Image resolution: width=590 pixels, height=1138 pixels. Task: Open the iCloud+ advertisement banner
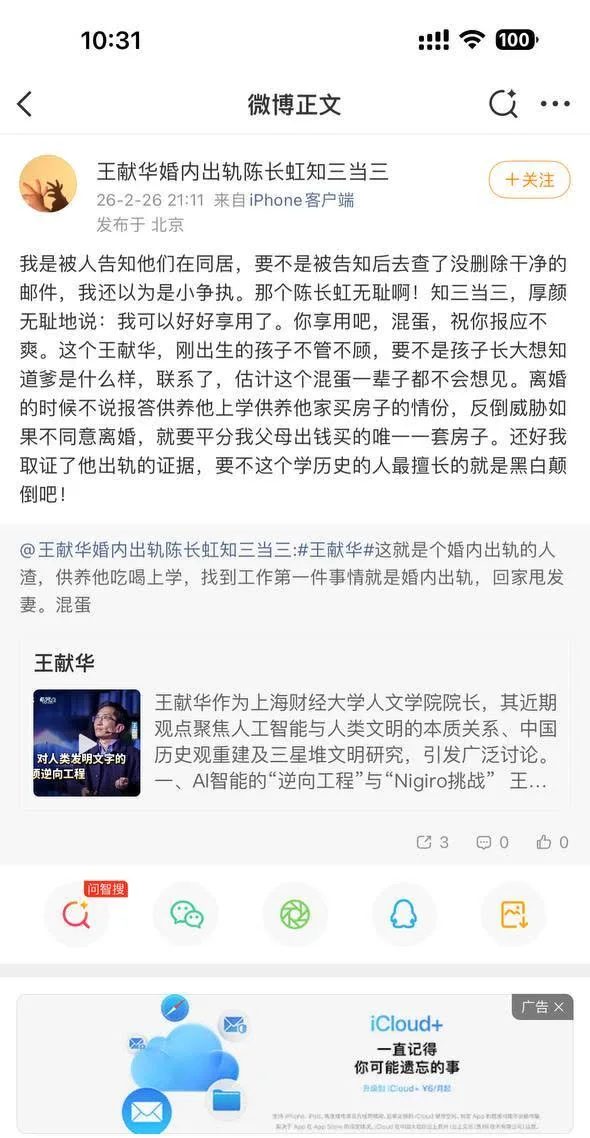click(x=295, y=1064)
